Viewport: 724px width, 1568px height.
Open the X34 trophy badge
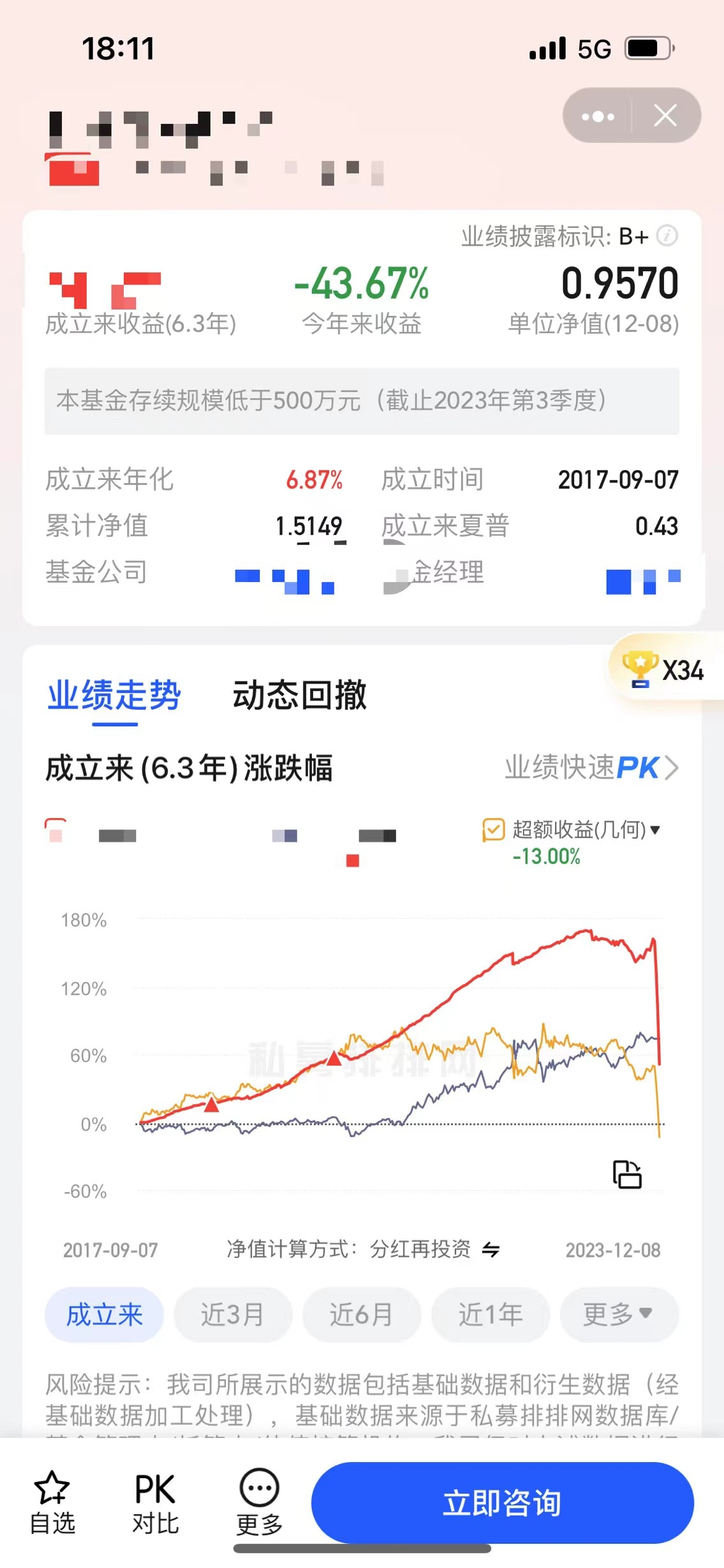tap(665, 669)
